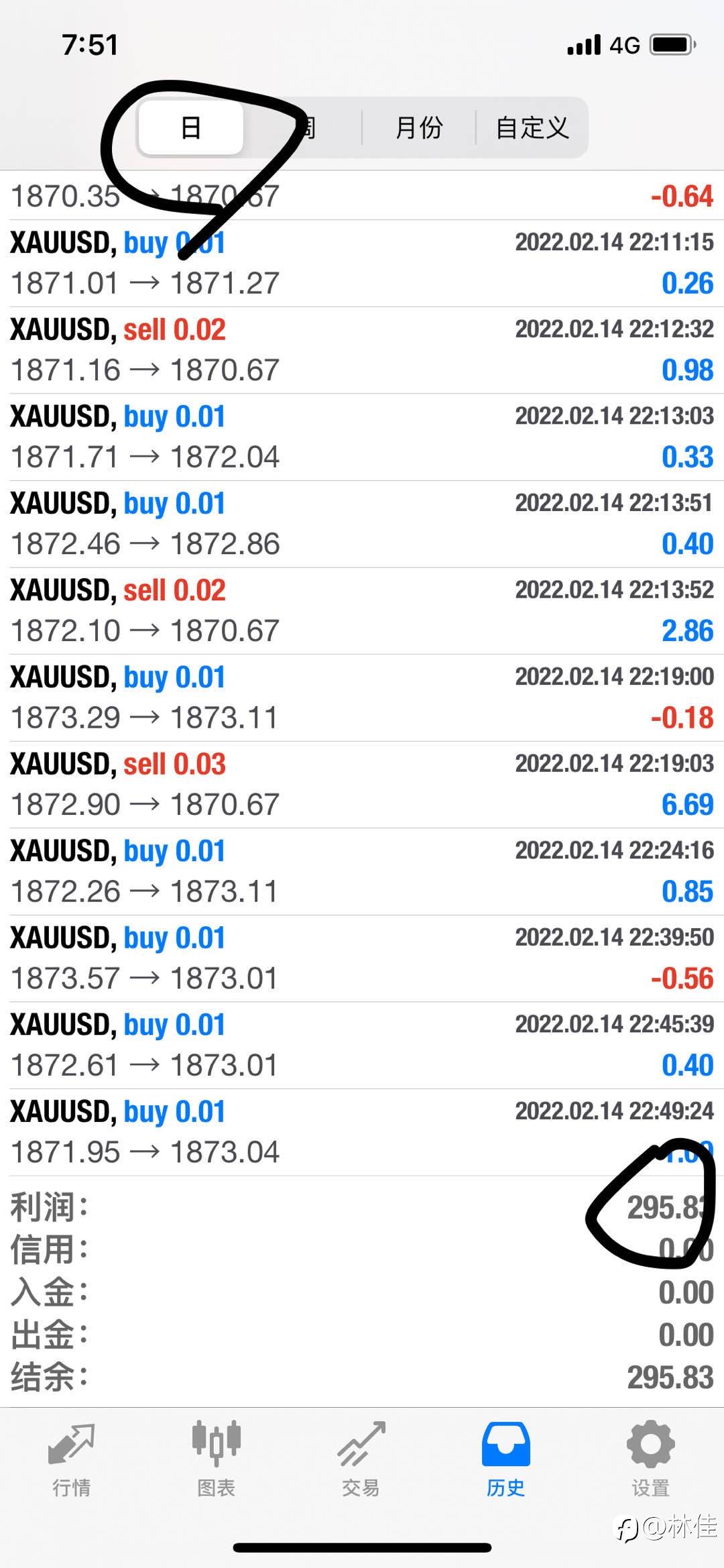Image resolution: width=724 pixels, height=1568 pixels.
Task: Open the buy trade closed at 22:39:50
Action: point(362,958)
